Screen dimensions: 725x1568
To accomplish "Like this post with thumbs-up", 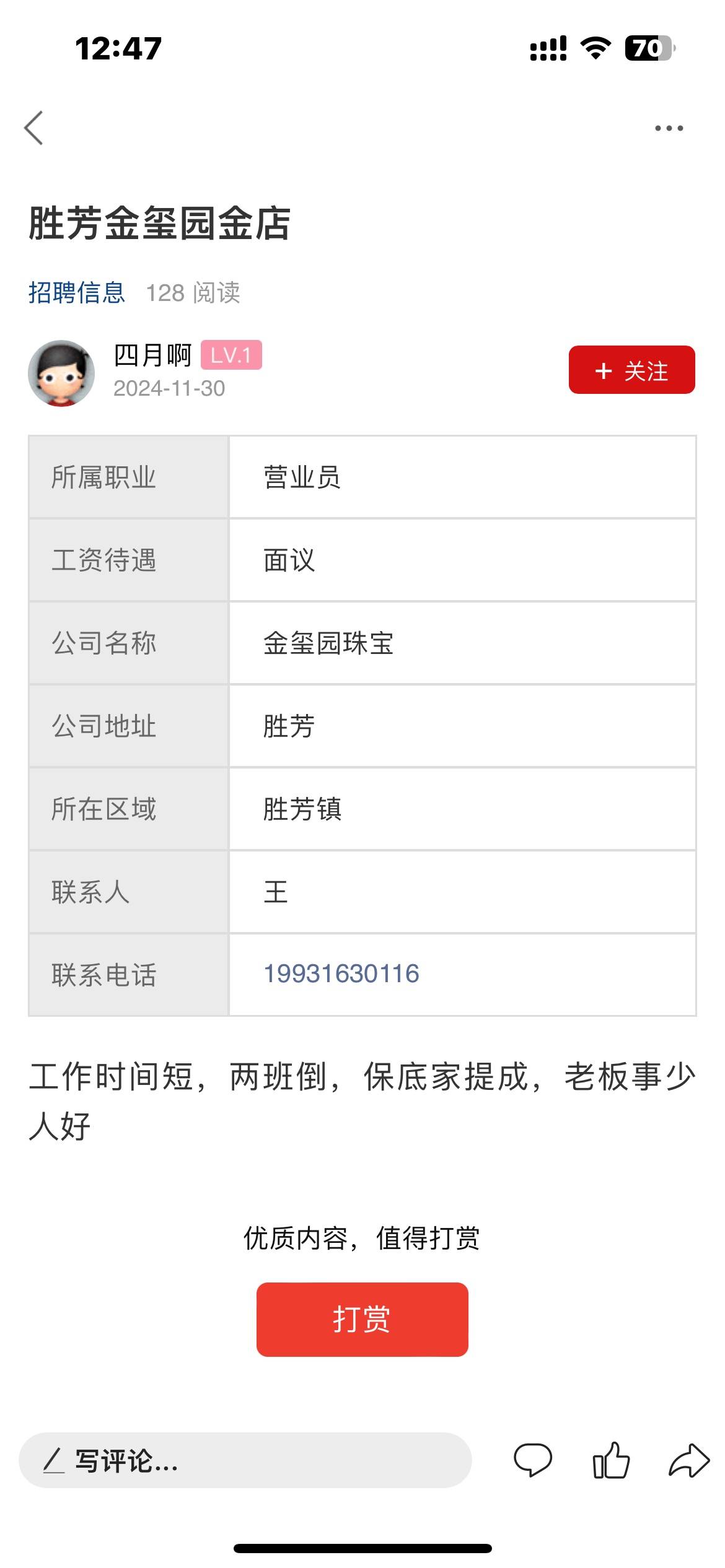I will (611, 1460).
